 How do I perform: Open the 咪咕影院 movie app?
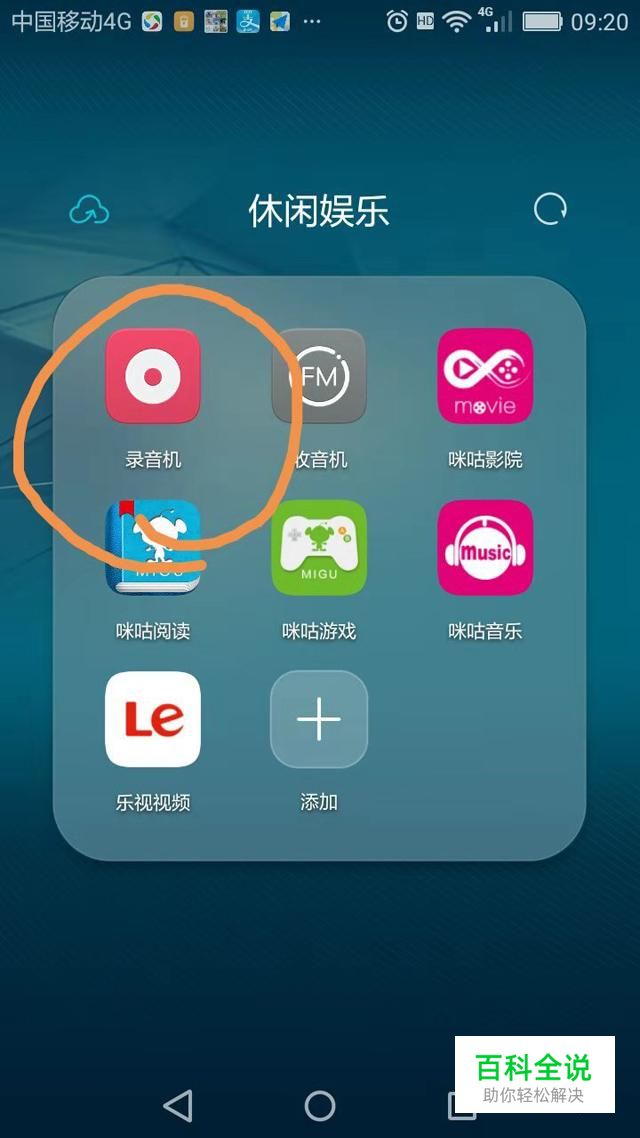click(485, 377)
